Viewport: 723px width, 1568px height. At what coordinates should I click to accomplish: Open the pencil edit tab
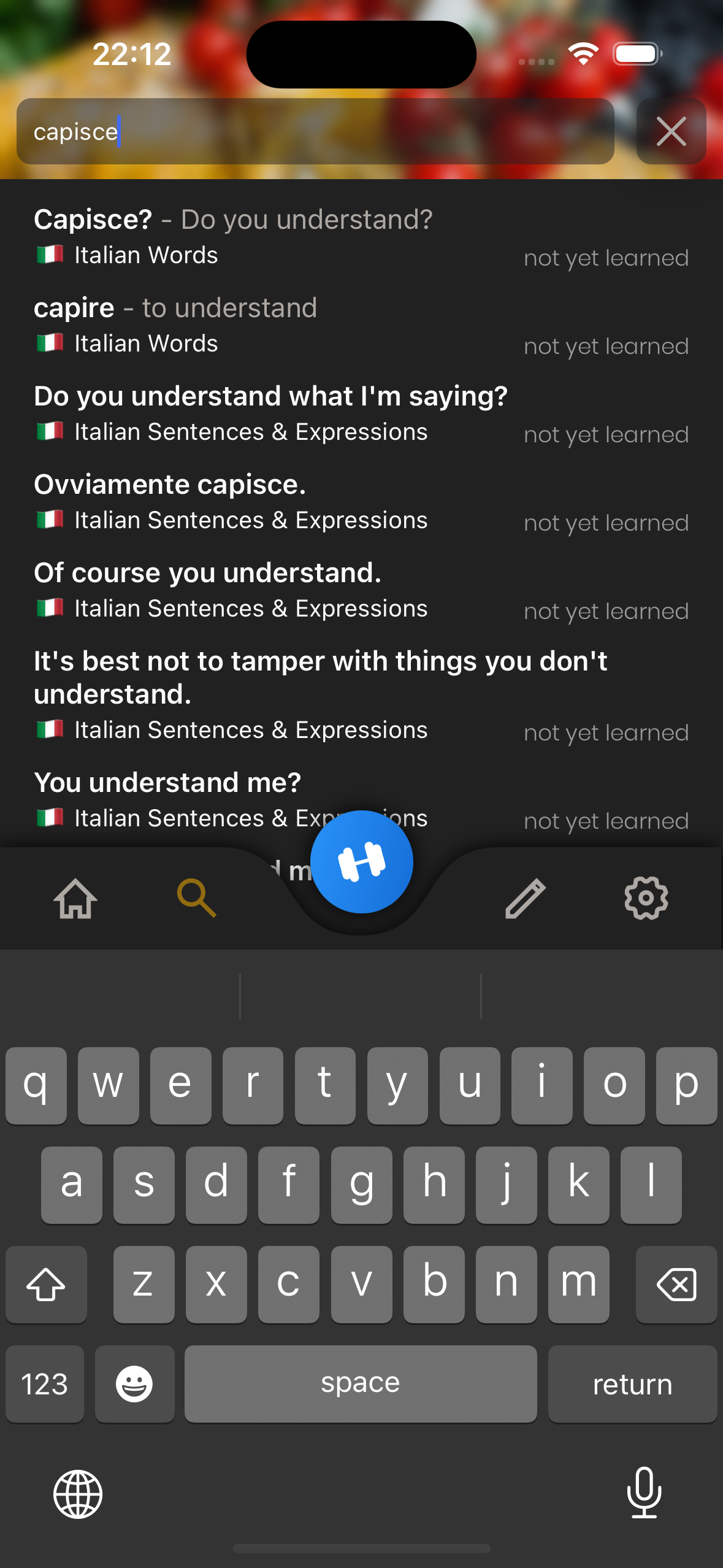tap(525, 898)
